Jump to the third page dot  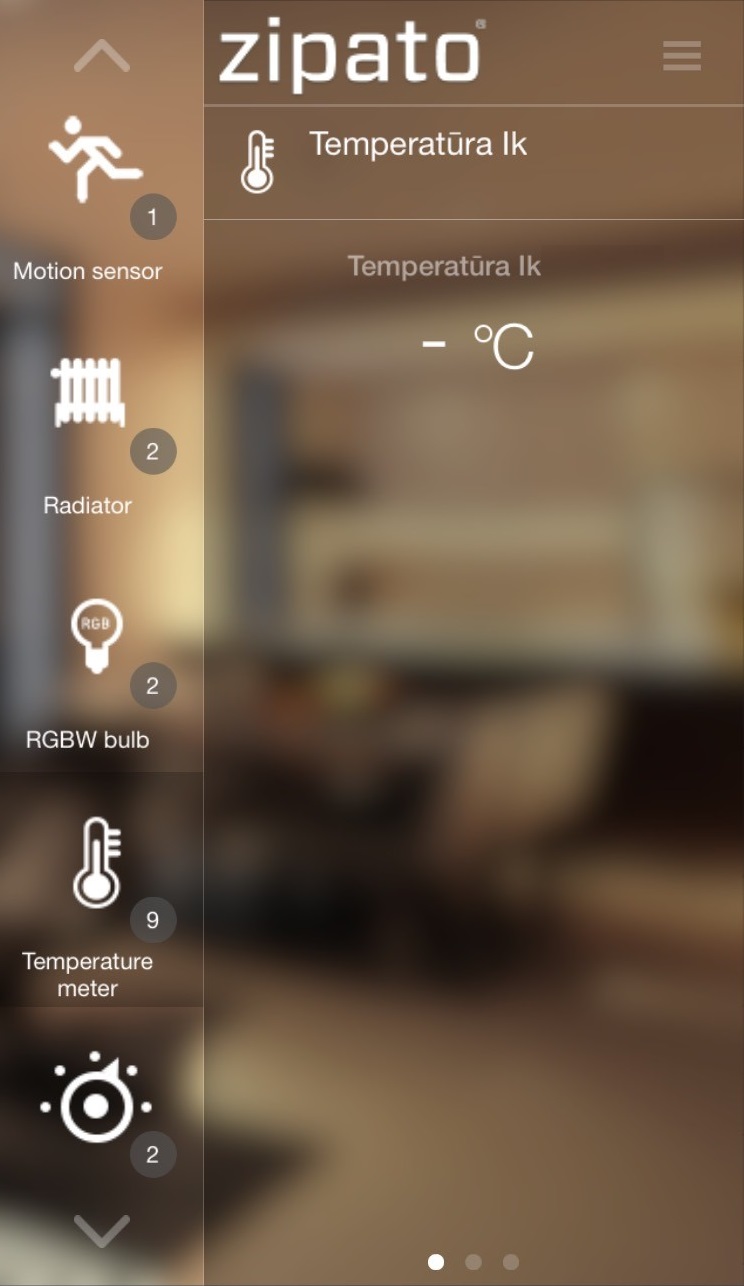pyautogui.click(x=510, y=1262)
